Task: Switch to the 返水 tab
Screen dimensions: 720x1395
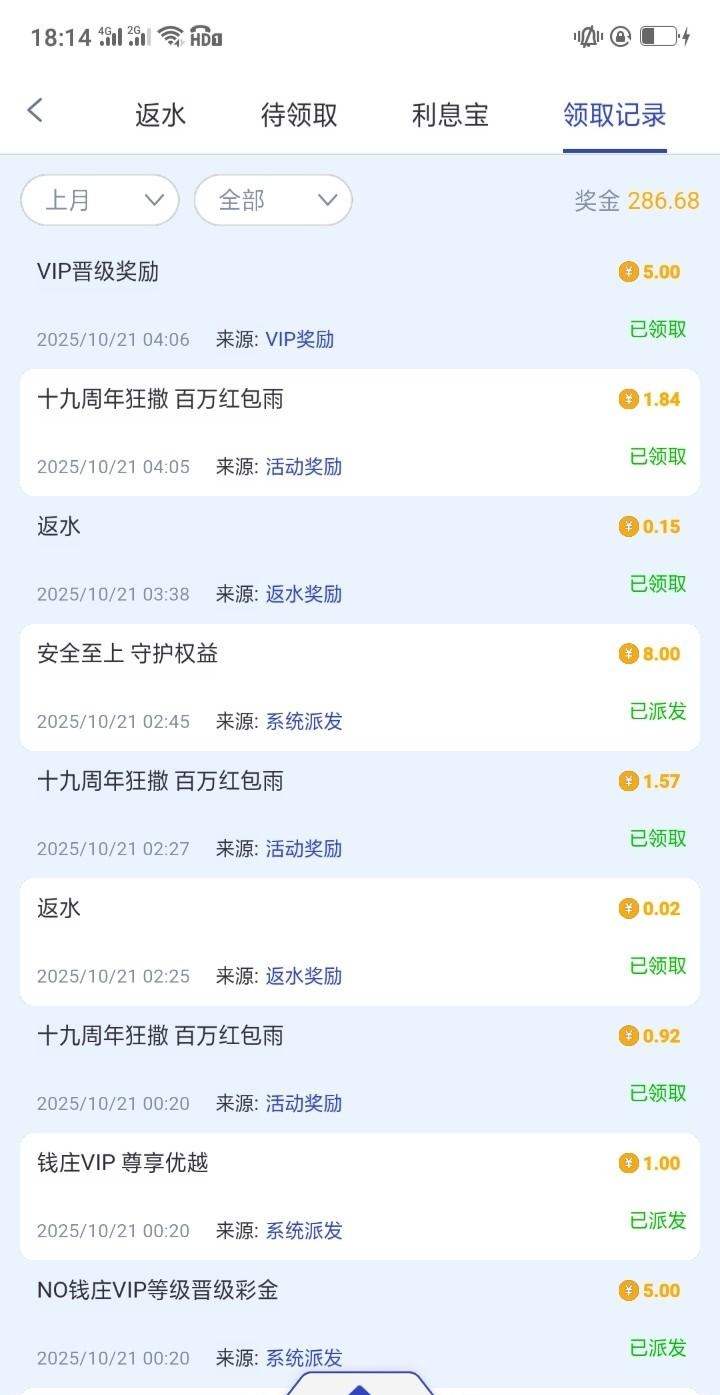Action: coord(160,115)
